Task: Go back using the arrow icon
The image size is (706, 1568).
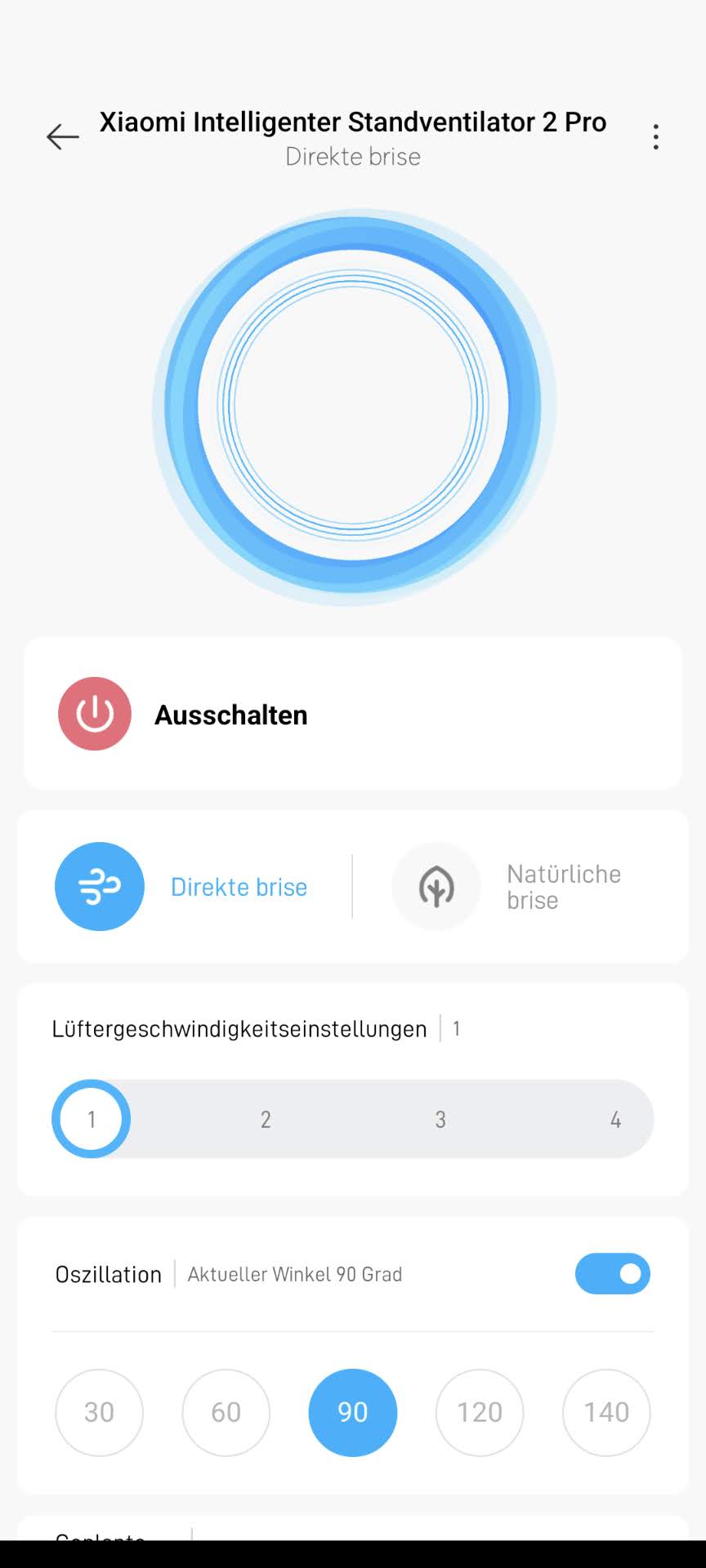Action: click(x=62, y=136)
